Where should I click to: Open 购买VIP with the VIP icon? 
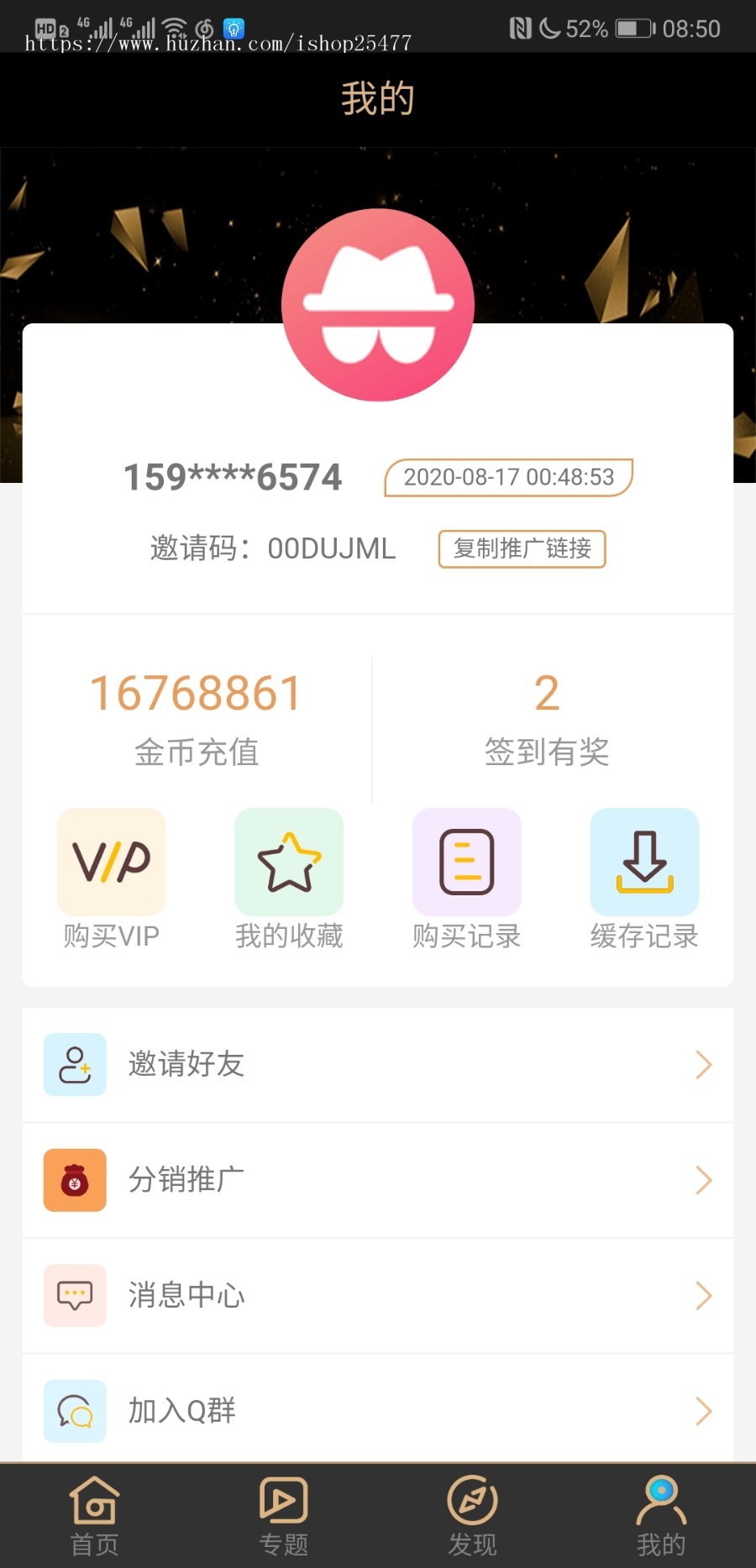pyautogui.click(x=110, y=862)
